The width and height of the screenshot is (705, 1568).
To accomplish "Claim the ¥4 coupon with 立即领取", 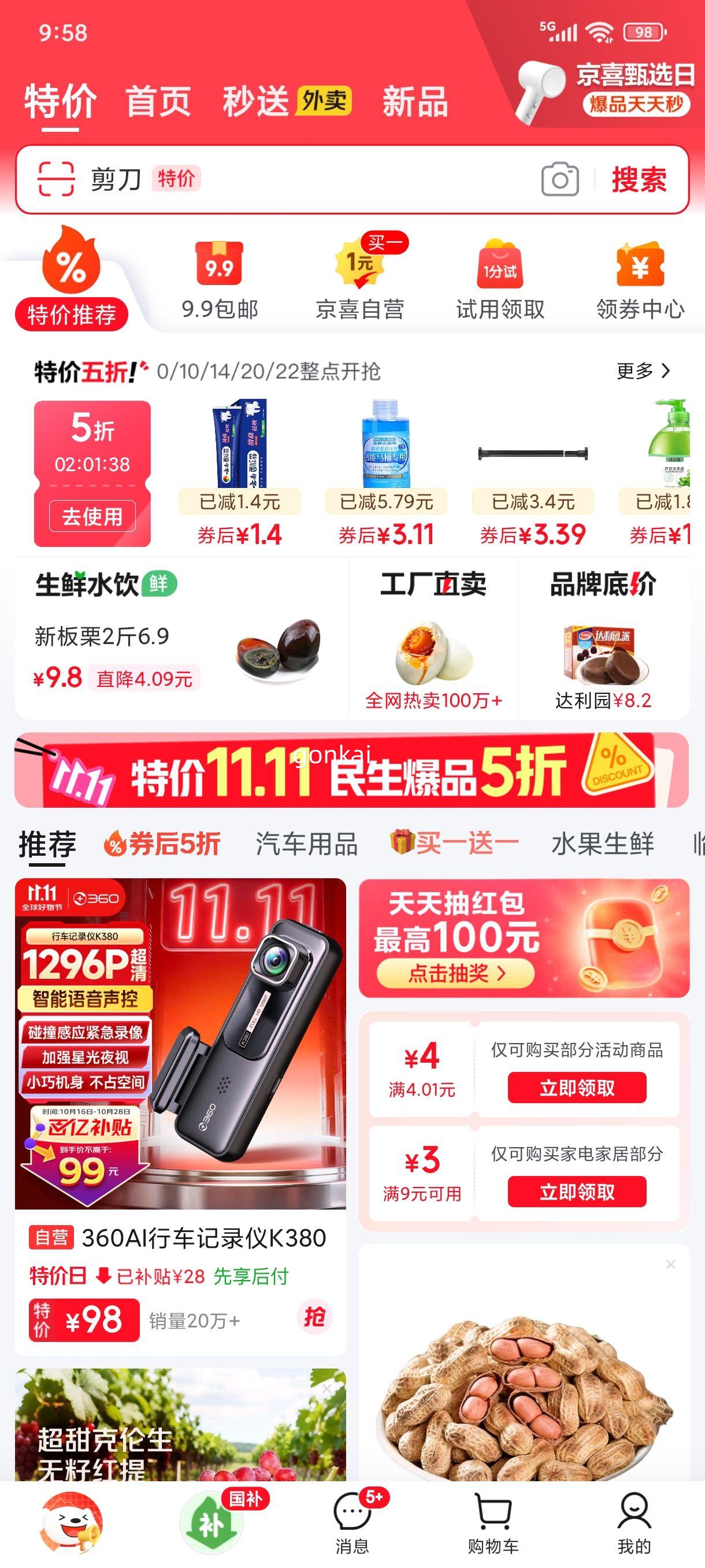I will coord(576,1088).
